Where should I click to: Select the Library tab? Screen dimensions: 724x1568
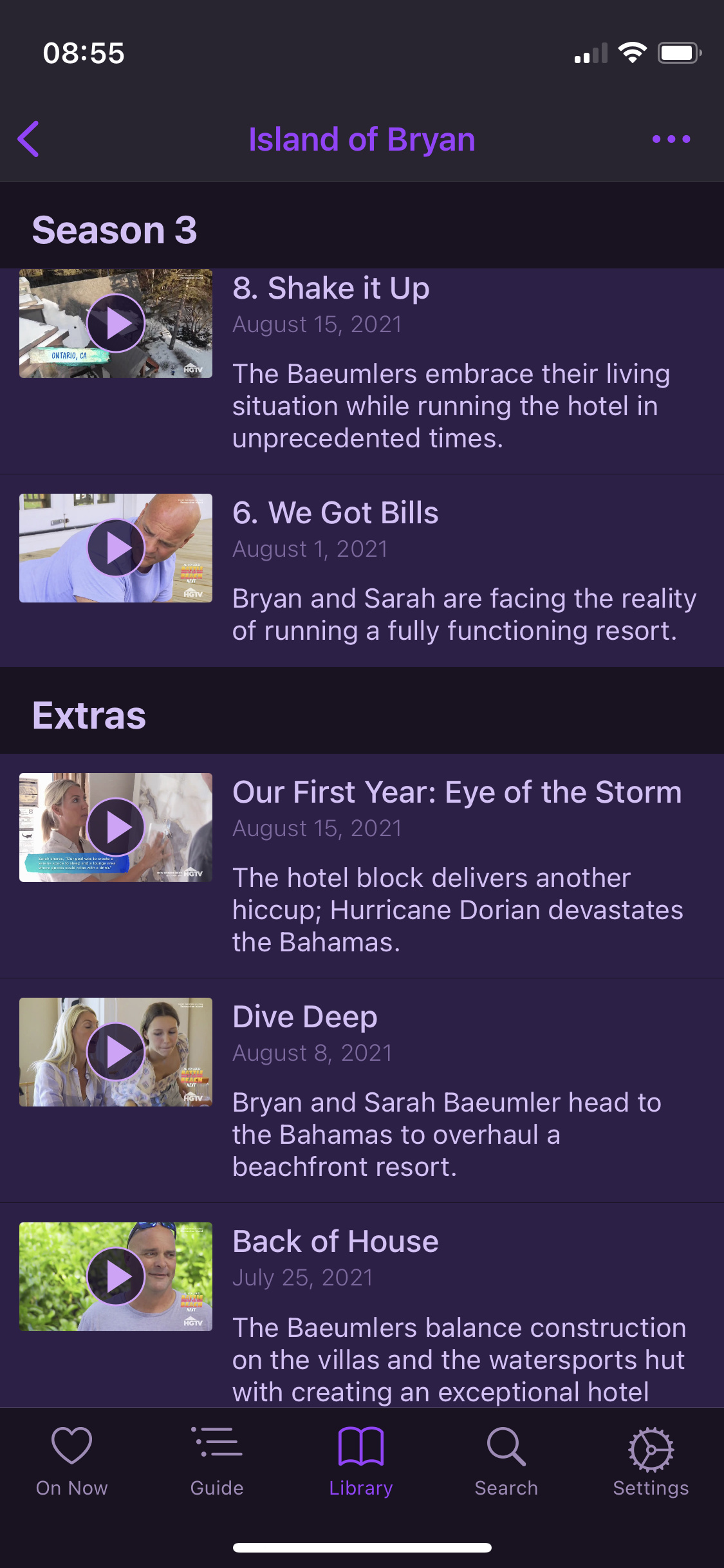[361, 1461]
